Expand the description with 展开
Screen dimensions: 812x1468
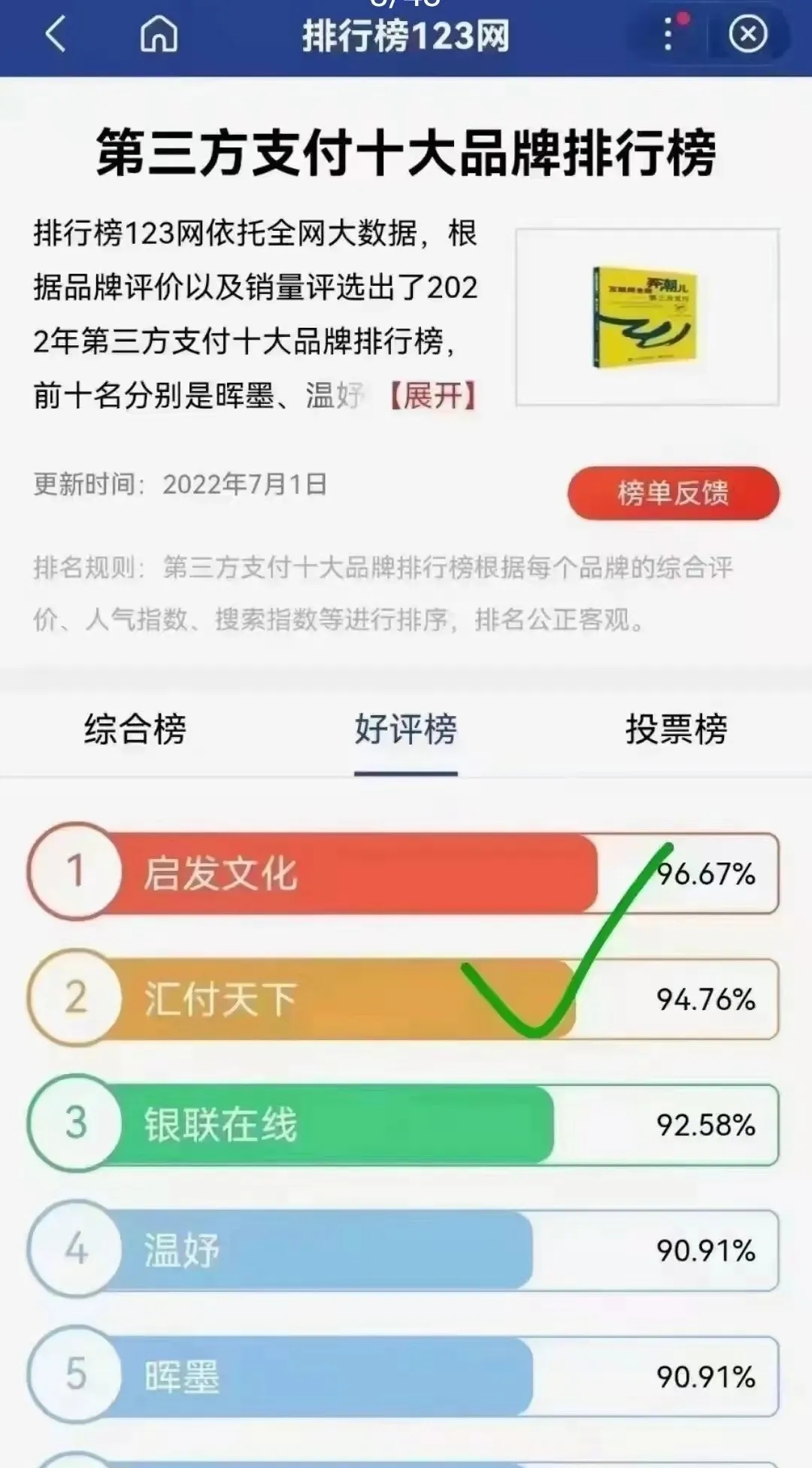[x=433, y=396]
